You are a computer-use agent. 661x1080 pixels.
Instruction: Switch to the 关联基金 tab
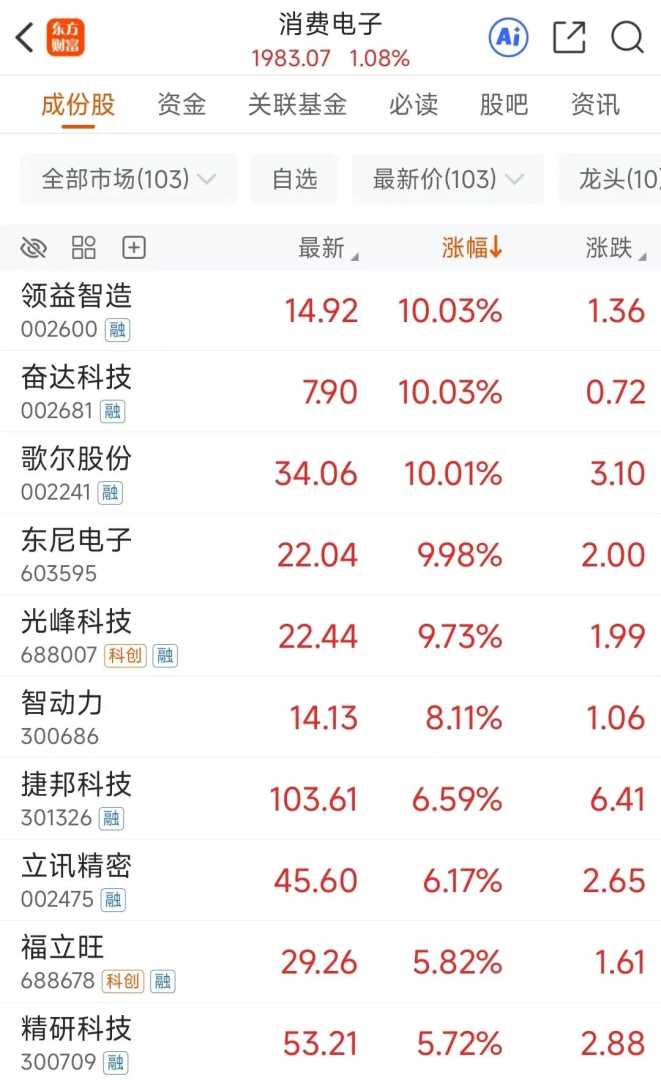pos(297,104)
